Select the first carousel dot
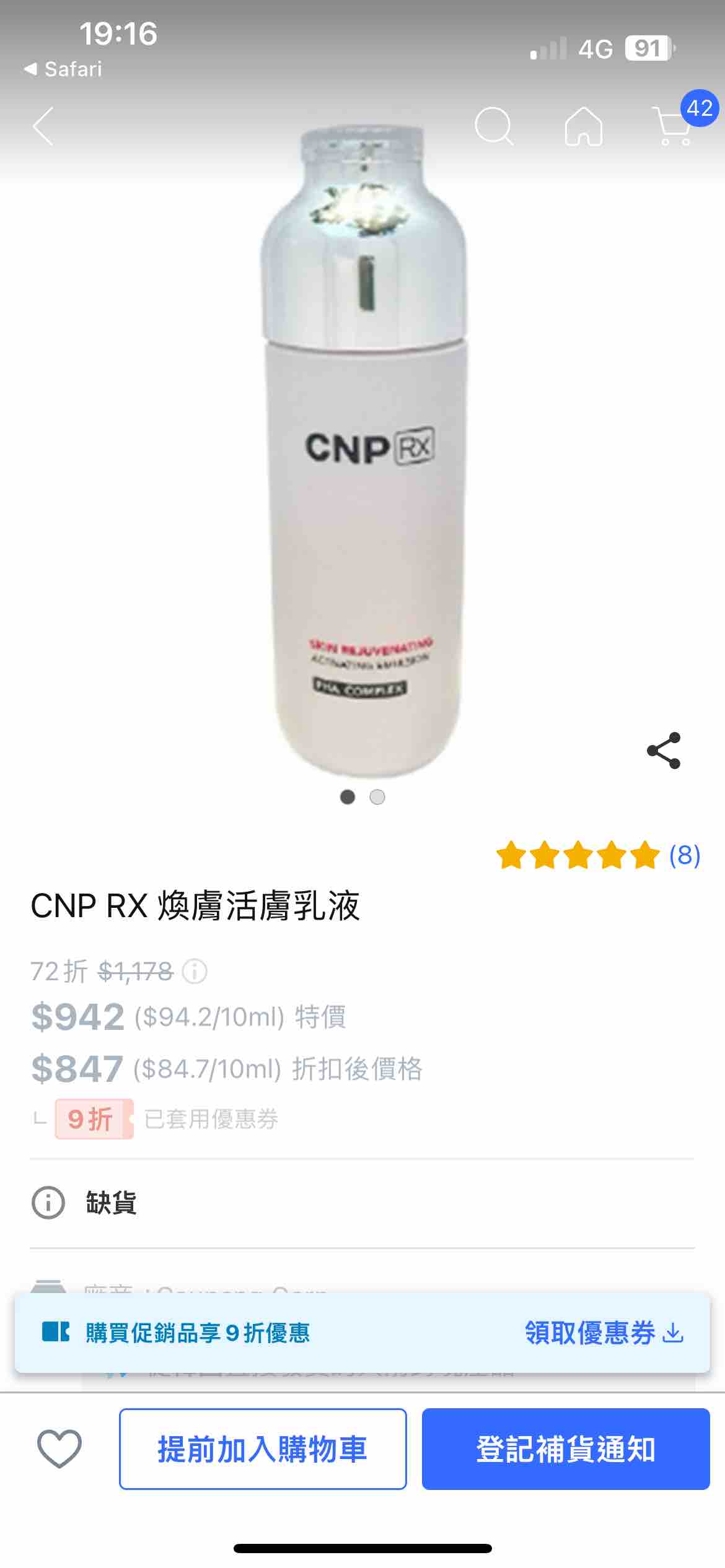Viewport: 725px width, 1568px height. click(346, 798)
